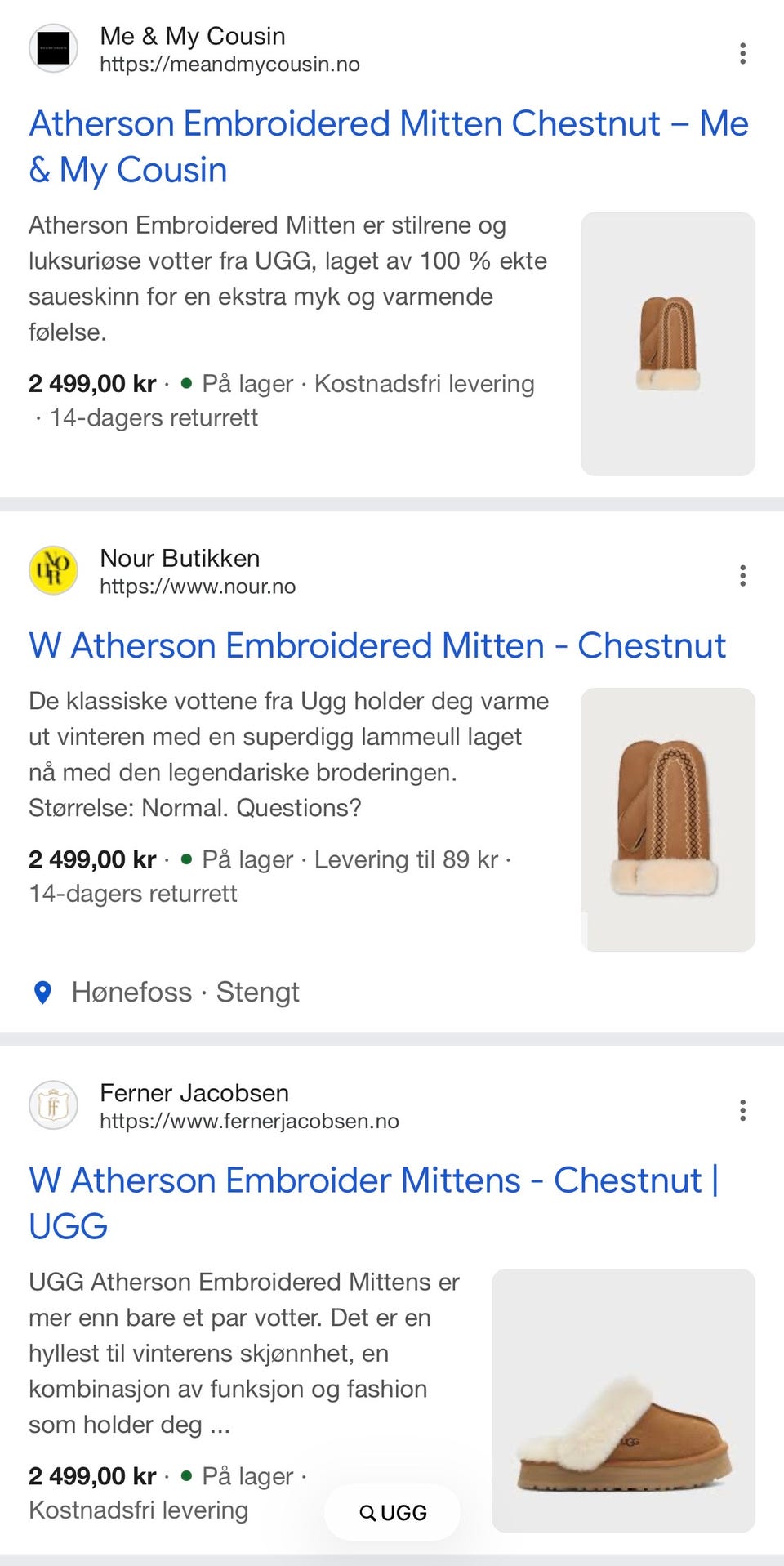Screen dimensions: 784x1566
Task: Open the Nour Butikken mitten result title
Action: point(376,645)
